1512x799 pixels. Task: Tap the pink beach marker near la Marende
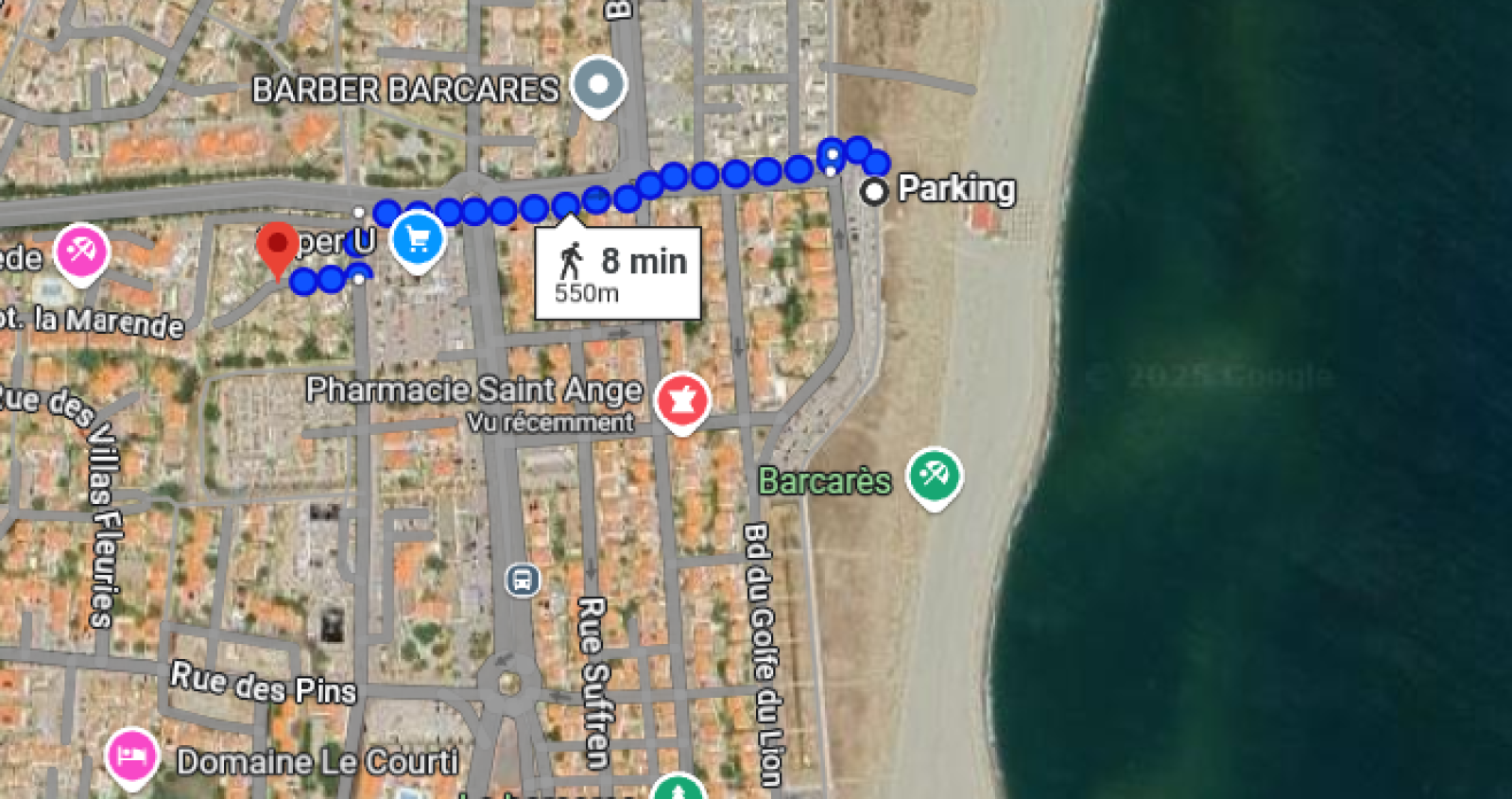(81, 252)
